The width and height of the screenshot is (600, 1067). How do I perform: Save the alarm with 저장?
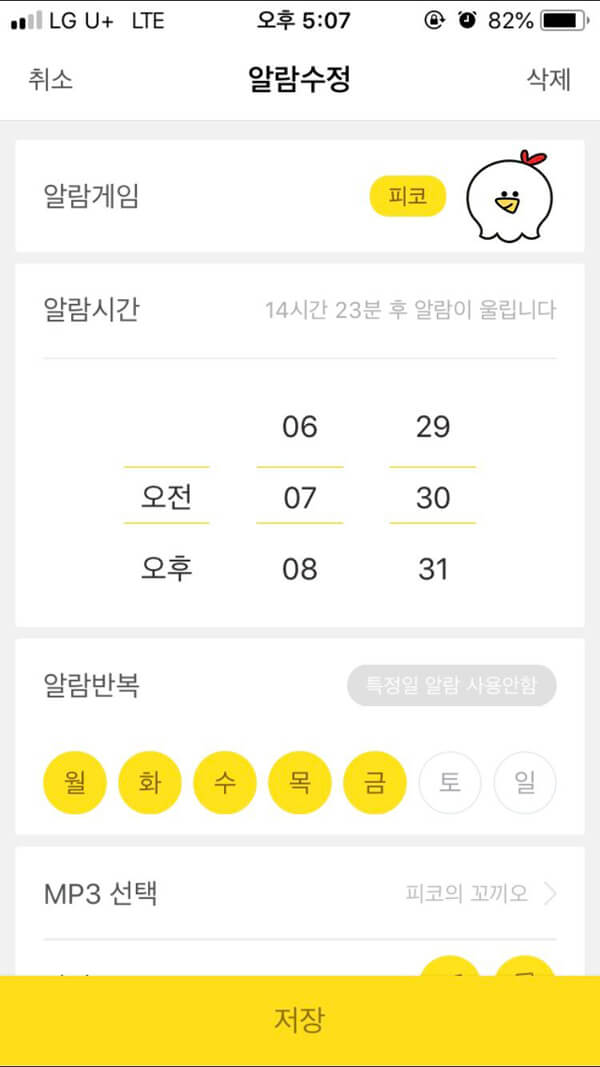300,1020
